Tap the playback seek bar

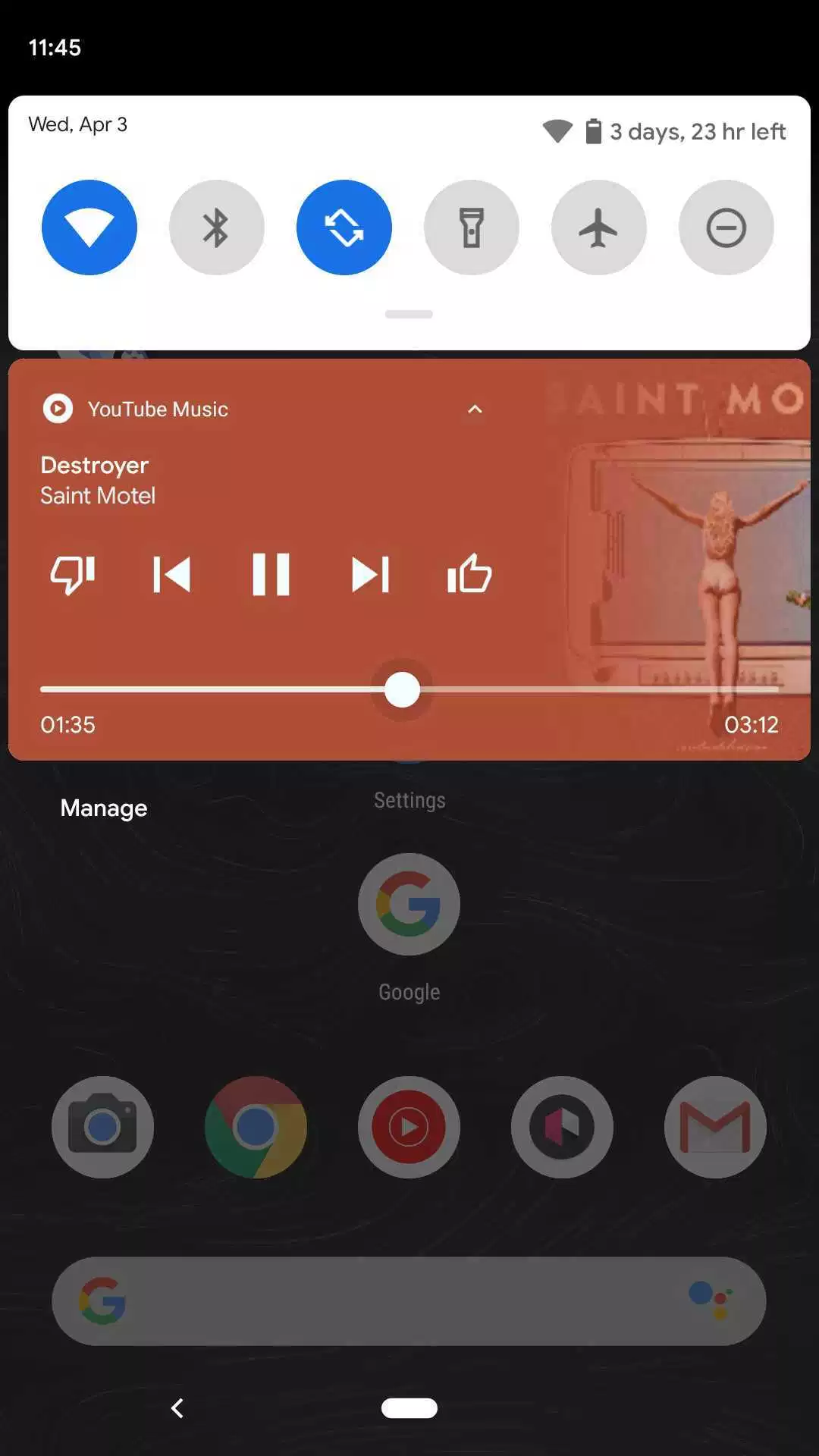[531, 689]
